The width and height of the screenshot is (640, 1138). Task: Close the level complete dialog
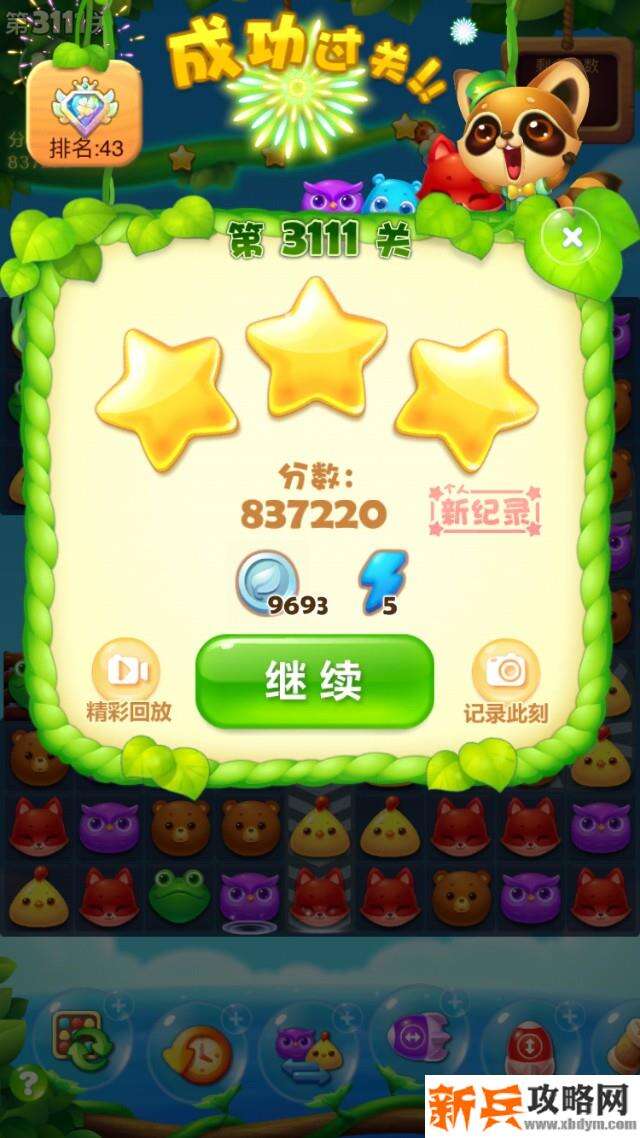(572, 238)
